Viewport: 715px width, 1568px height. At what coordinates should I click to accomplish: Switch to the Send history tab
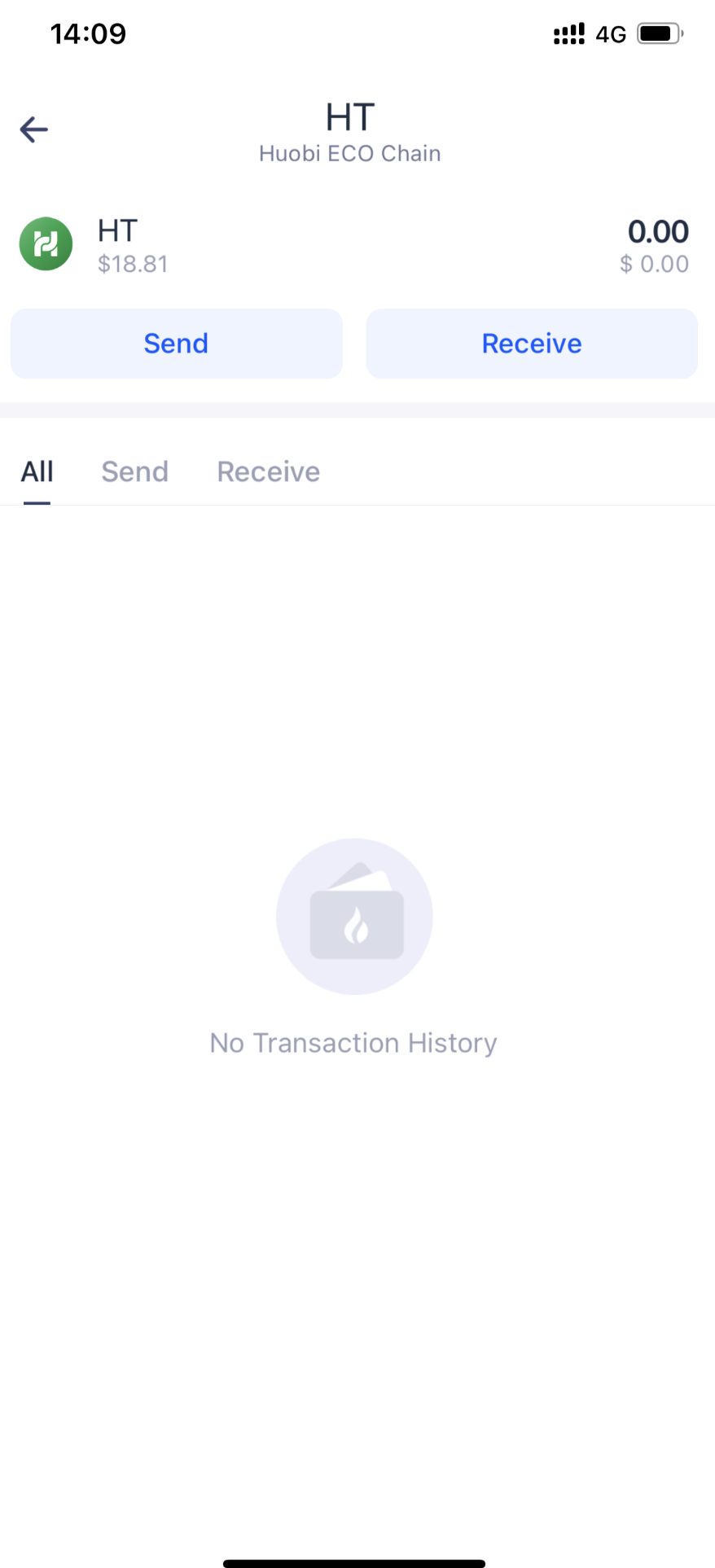(x=135, y=471)
